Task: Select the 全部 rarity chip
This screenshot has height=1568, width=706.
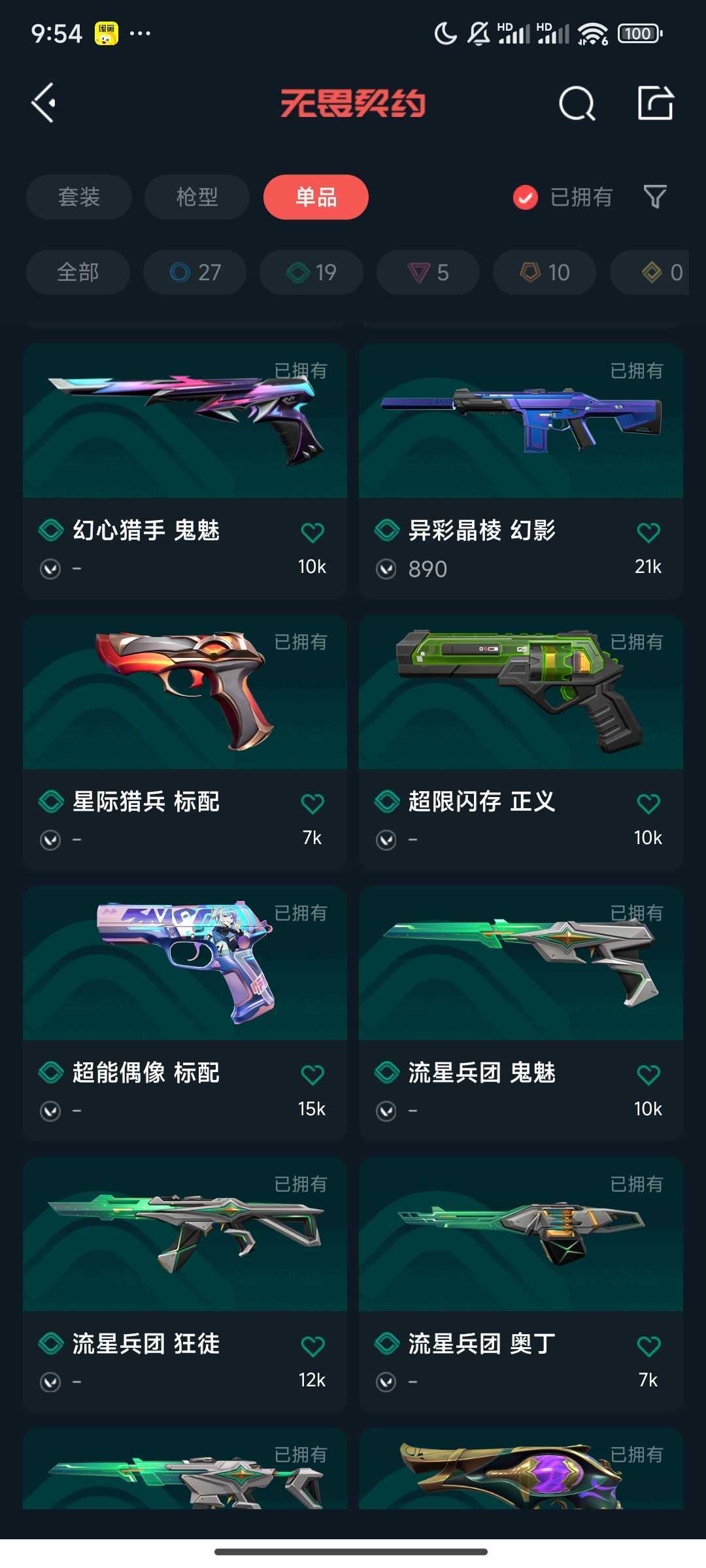Action: click(x=78, y=272)
